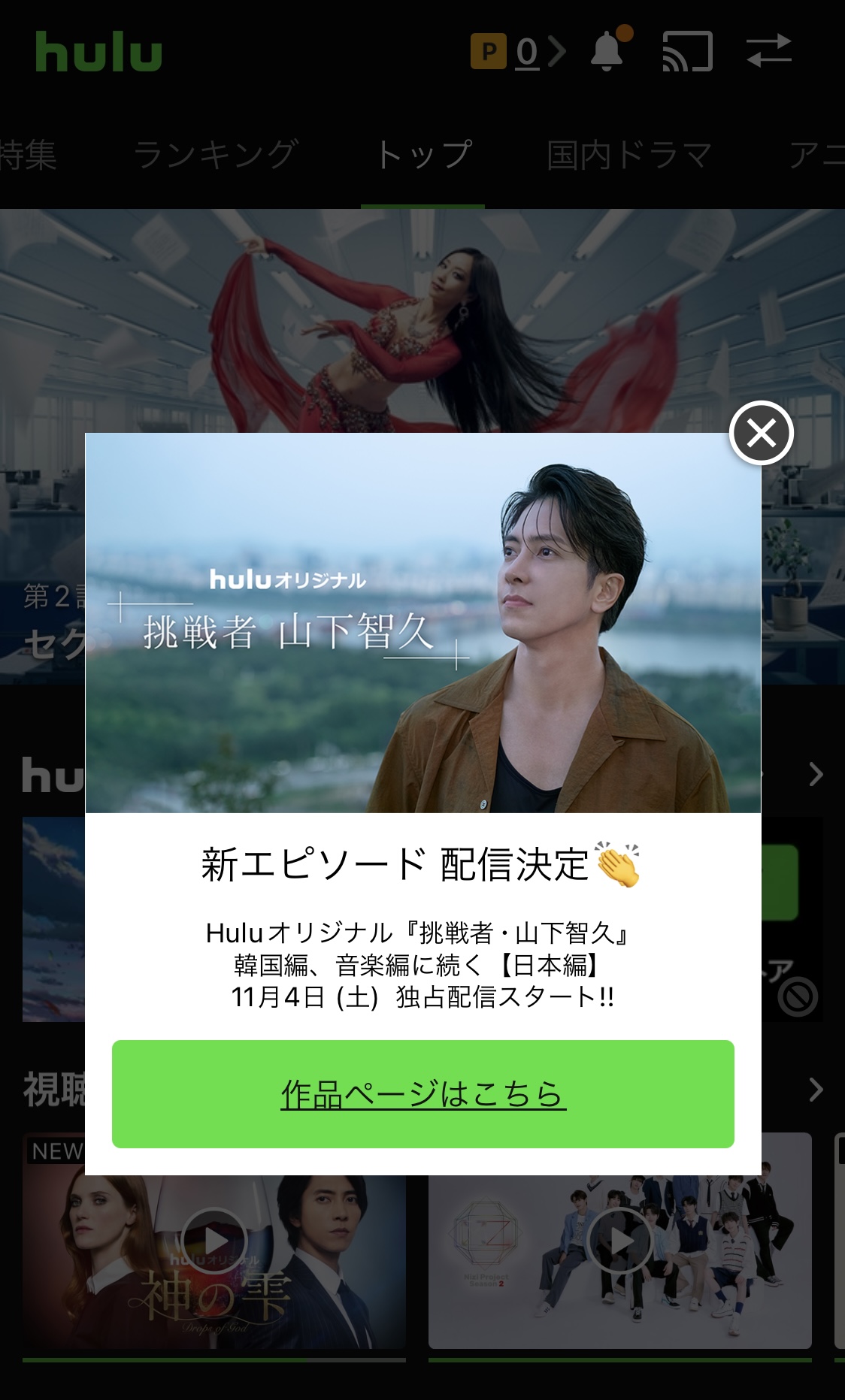The image size is (845, 1400).
Task: Go to the Hulu home logo
Action: (98, 52)
